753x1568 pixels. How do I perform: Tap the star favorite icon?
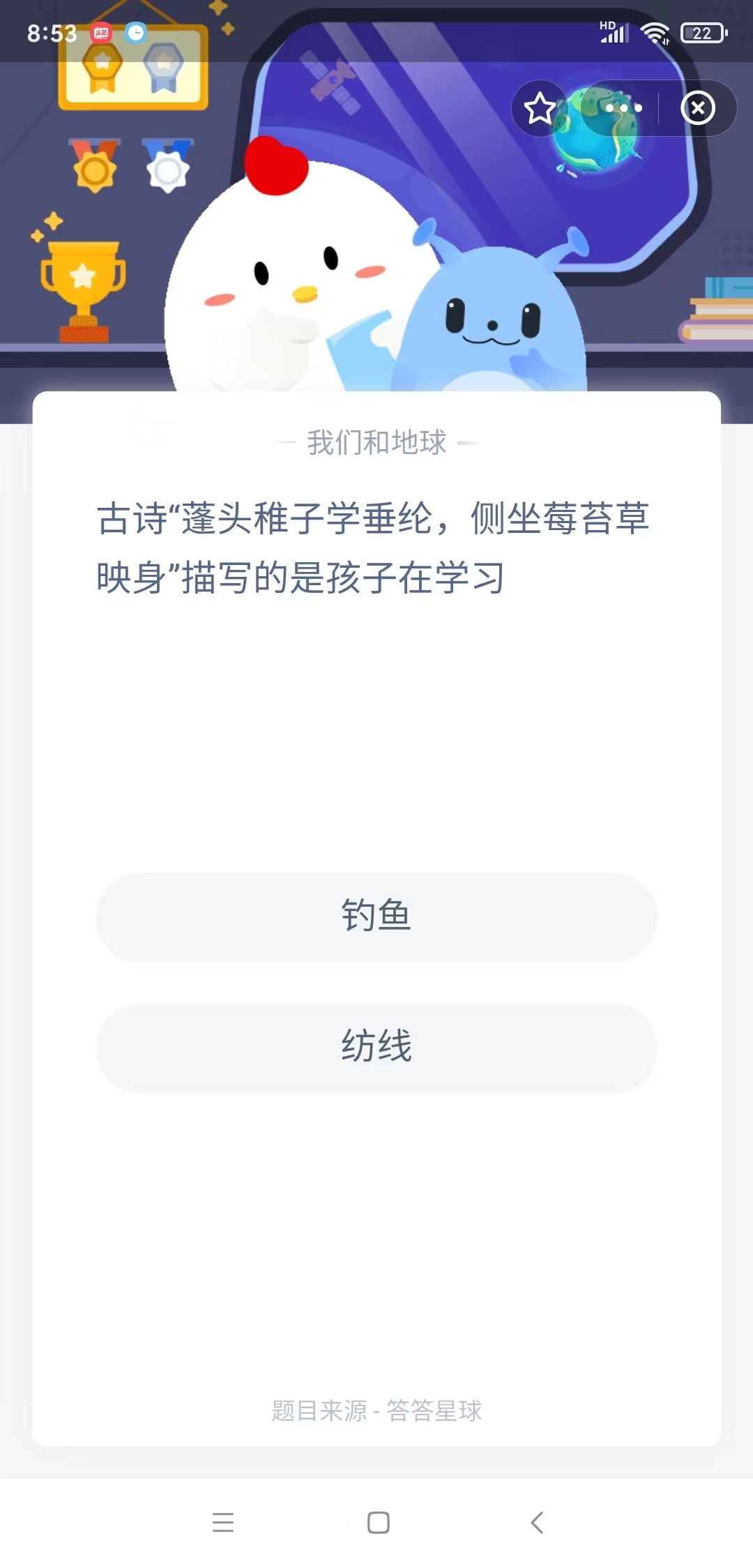click(x=540, y=108)
